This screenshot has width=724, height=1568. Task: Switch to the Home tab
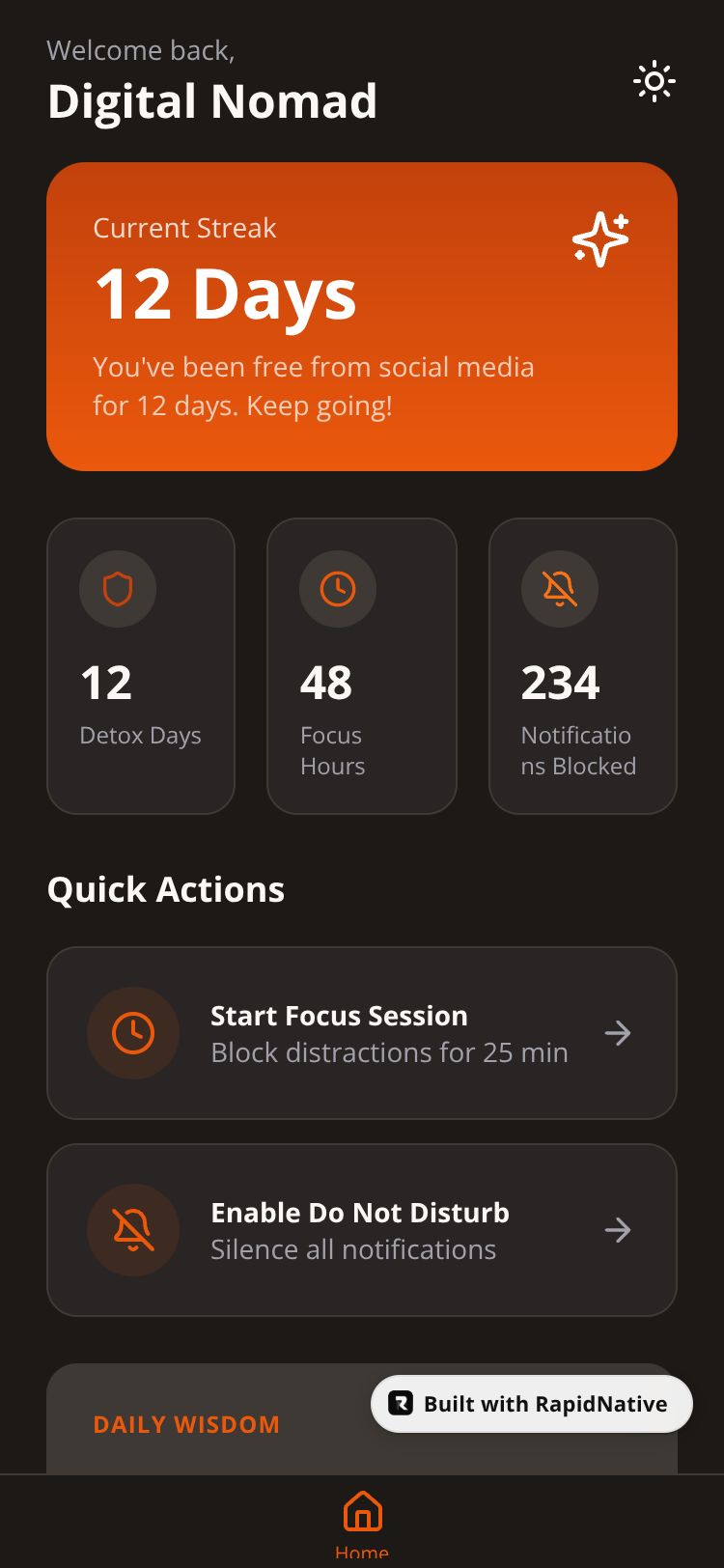click(362, 1521)
